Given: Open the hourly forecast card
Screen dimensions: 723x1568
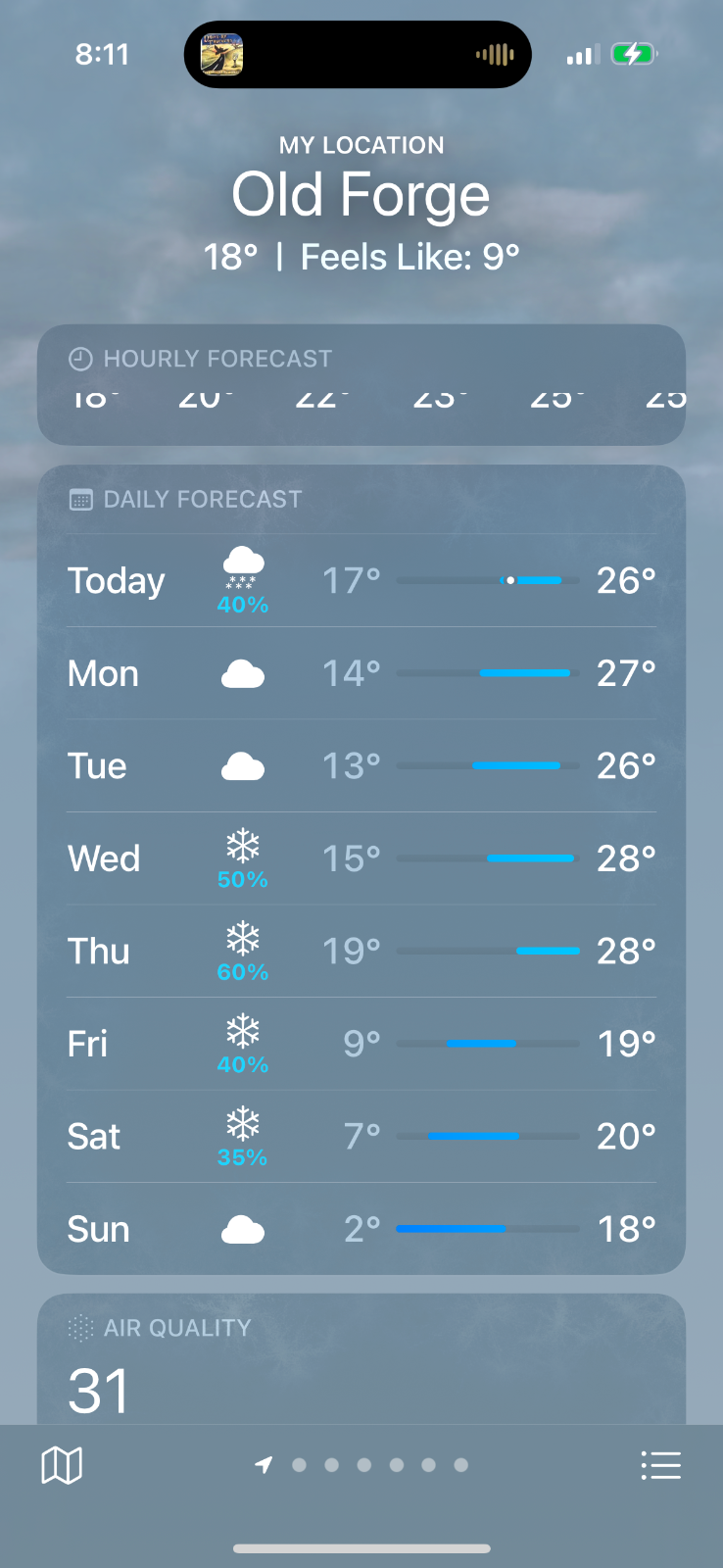Looking at the screenshot, I should click(361, 385).
